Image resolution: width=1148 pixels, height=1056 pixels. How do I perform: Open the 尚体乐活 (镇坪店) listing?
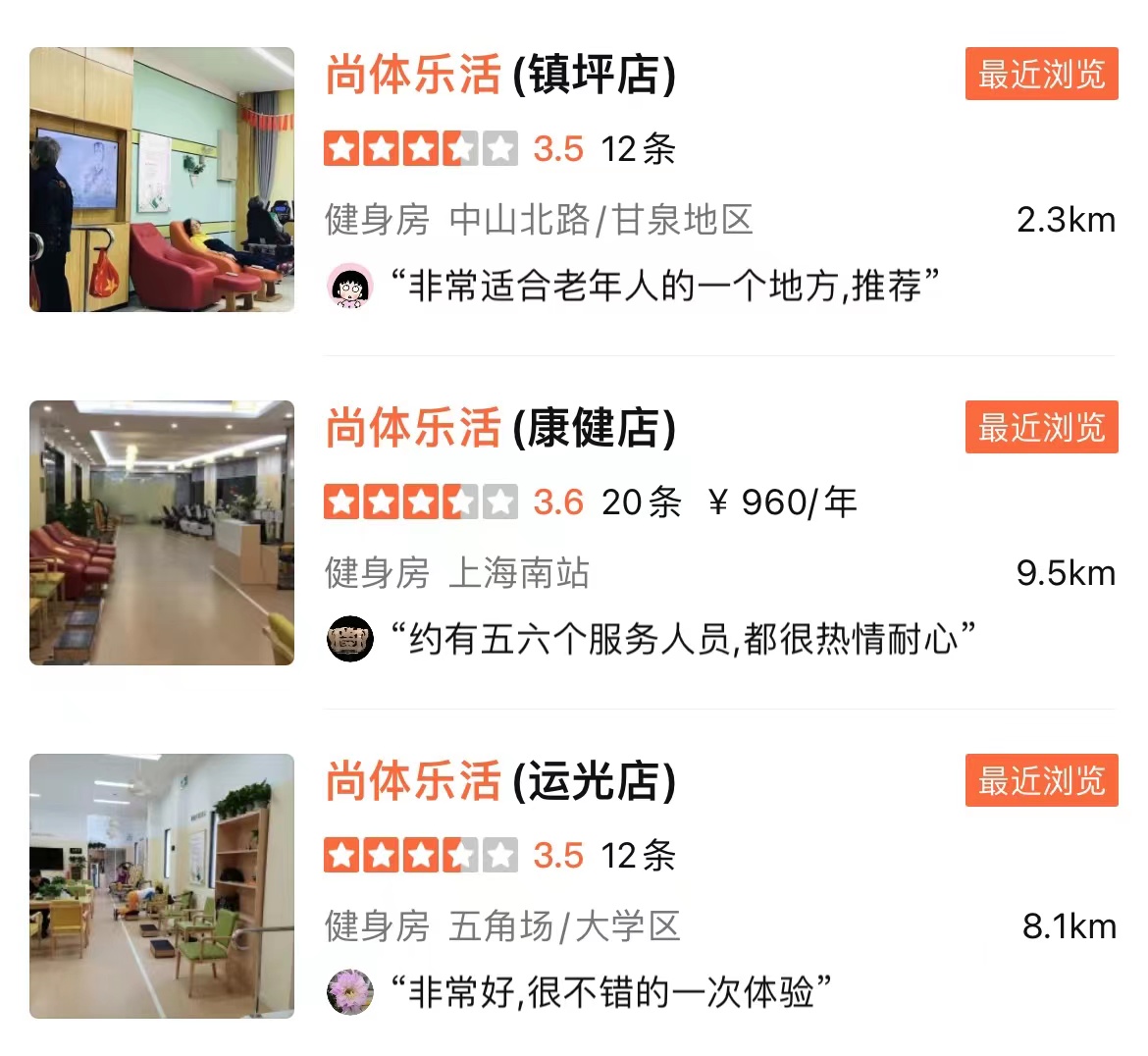click(500, 76)
